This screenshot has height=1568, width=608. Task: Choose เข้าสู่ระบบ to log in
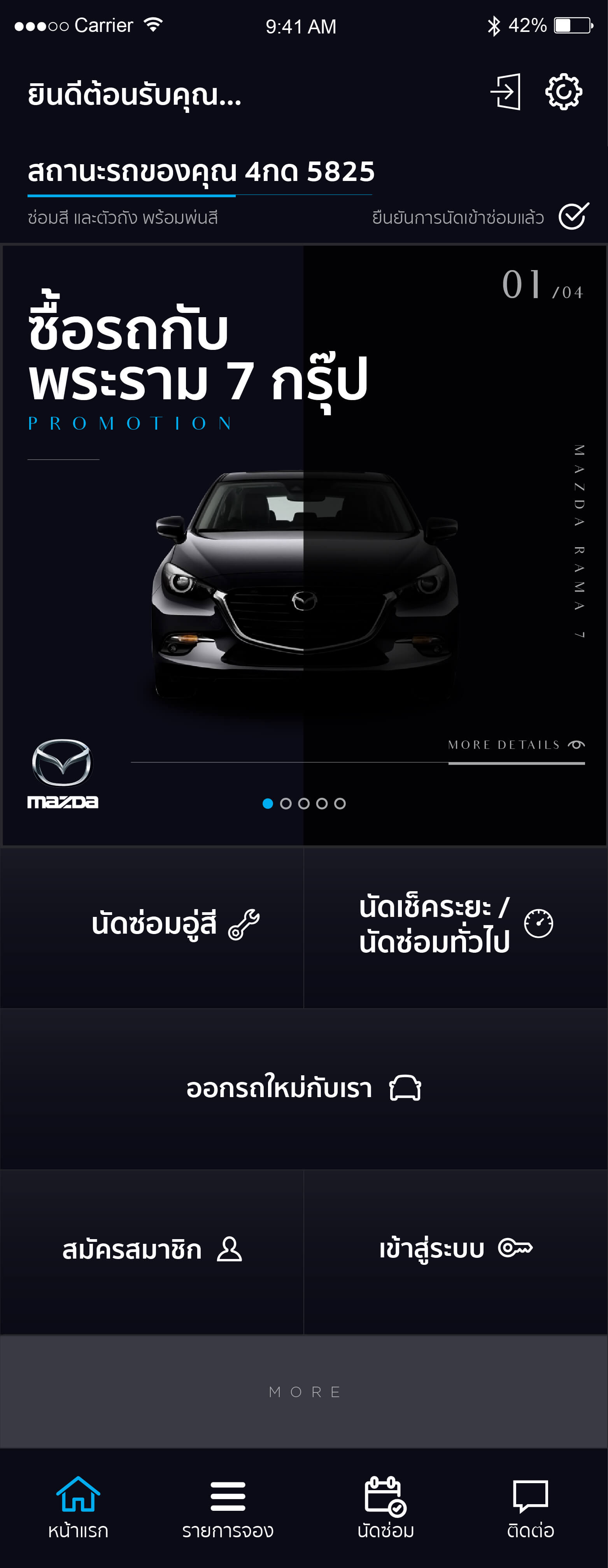455,1250
